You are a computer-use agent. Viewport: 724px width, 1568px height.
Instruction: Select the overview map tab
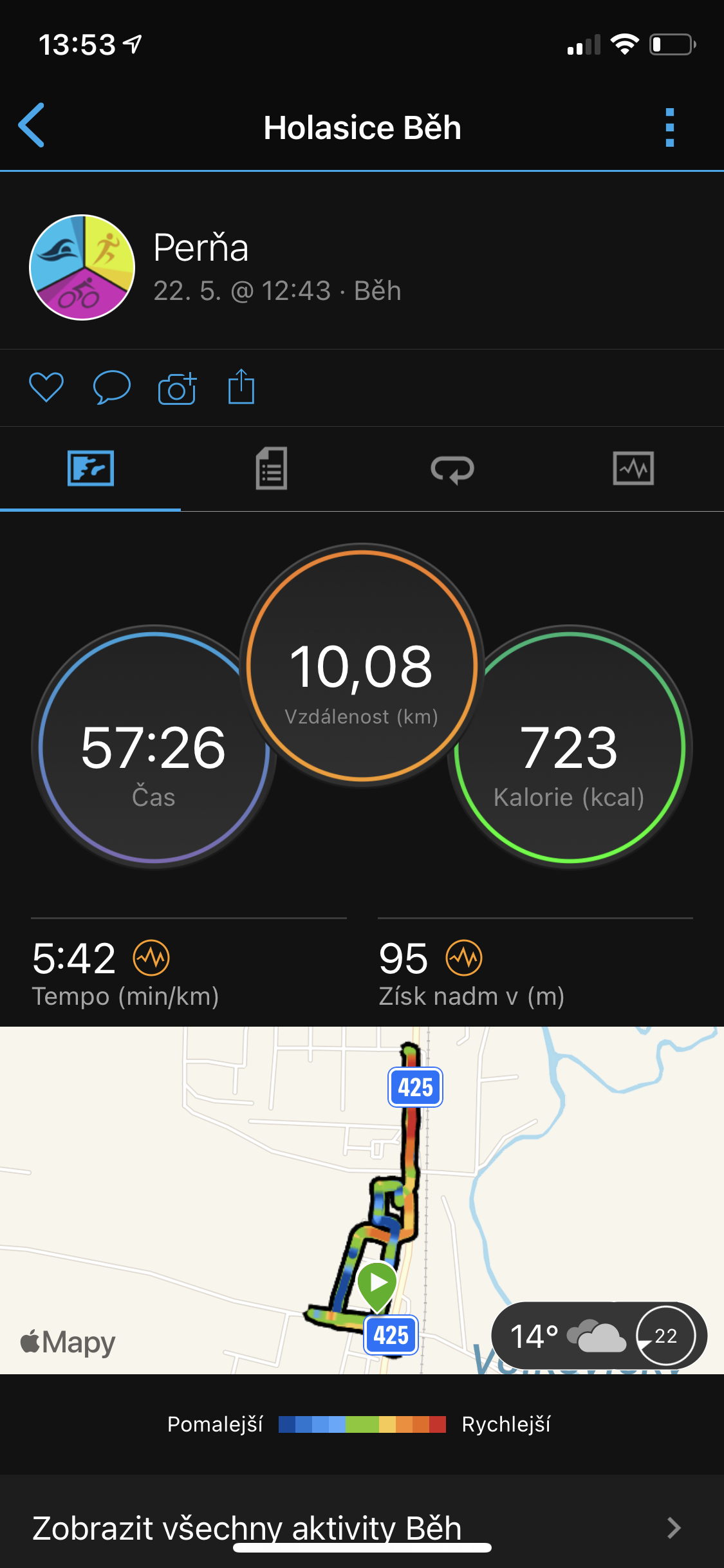(x=91, y=469)
